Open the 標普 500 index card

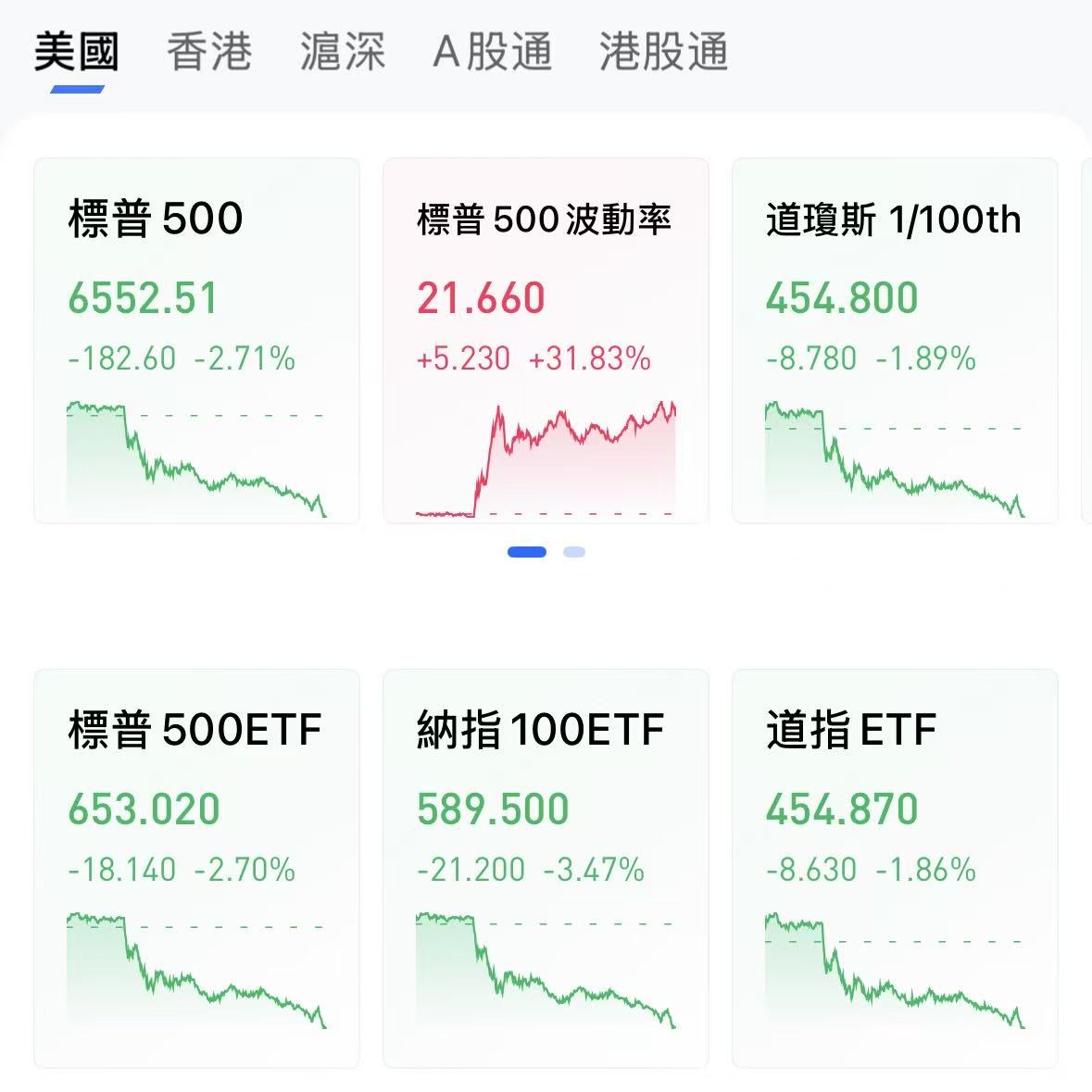point(196,341)
